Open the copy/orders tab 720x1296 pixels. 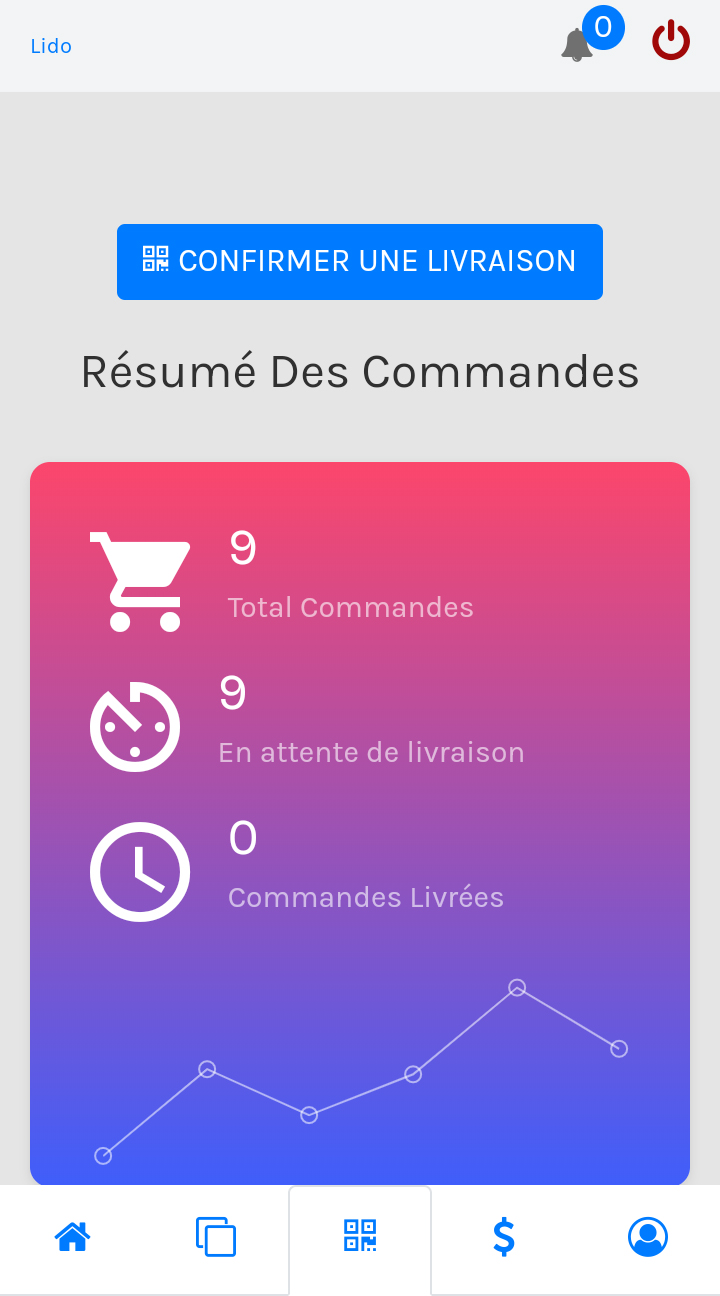(216, 1237)
